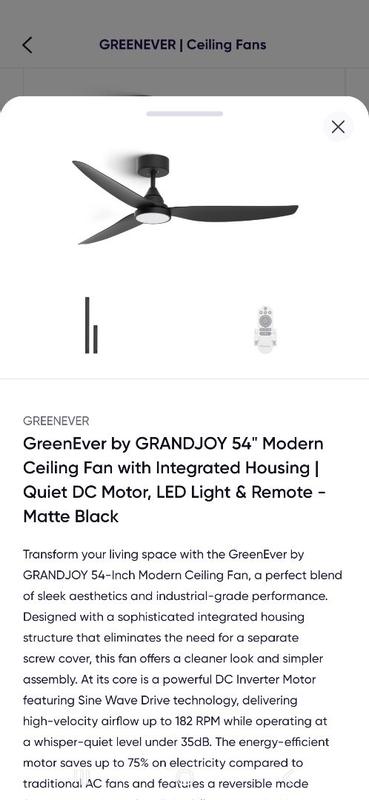
Task: Tap the sheet's drag handle bar
Action: coord(184,114)
